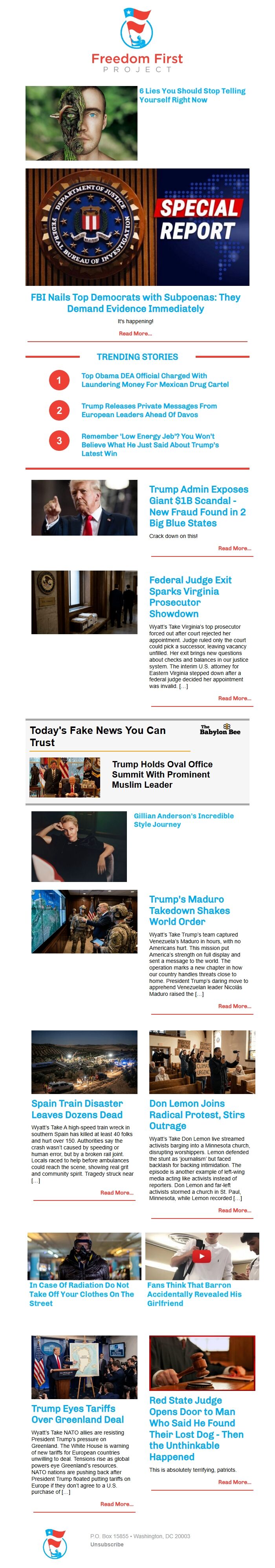This screenshot has width=275, height=1568.
Task: Tap the Unsubscribe link in footer
Action: click(x=106, y=1544)
